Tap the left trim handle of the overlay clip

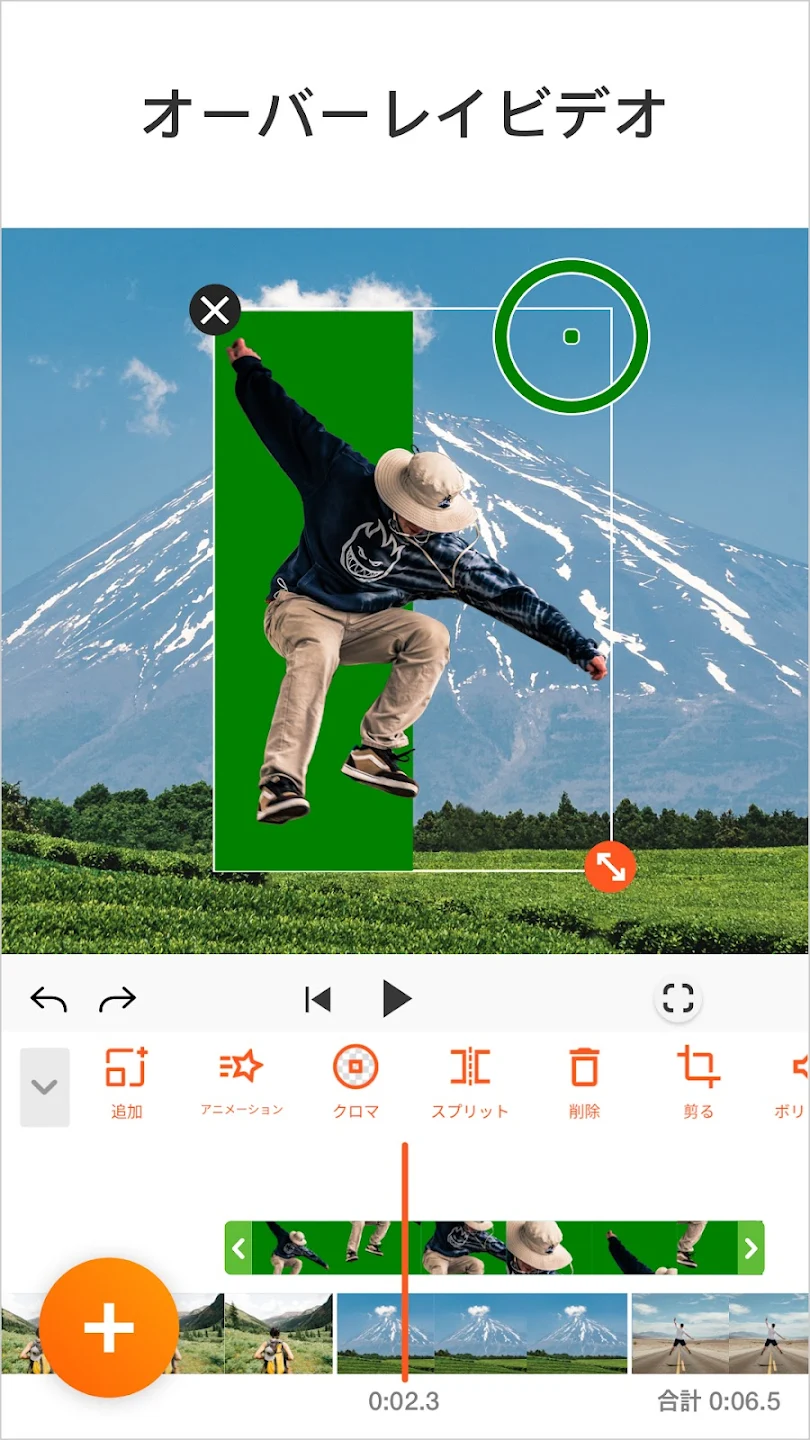[238, 1247]
